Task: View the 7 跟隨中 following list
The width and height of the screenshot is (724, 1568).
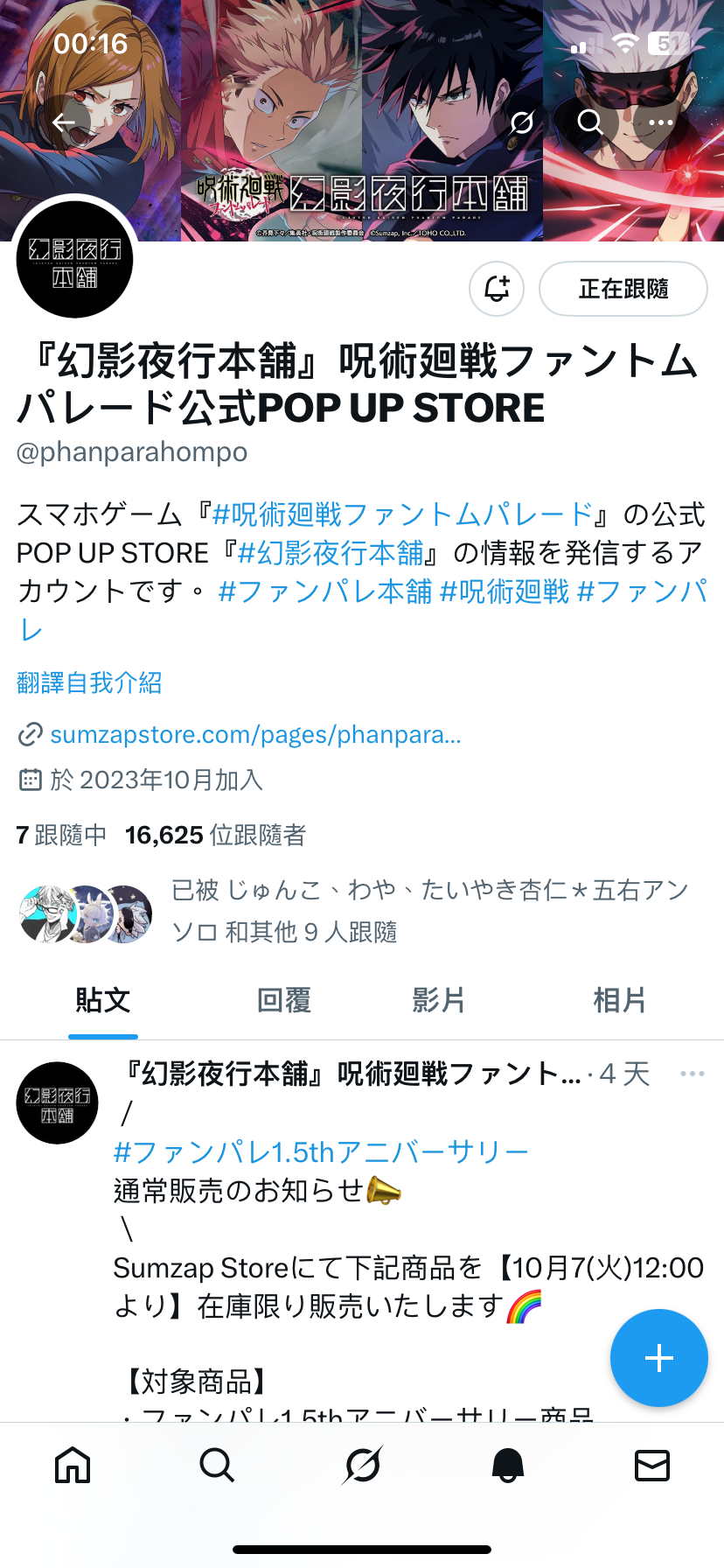Action: [61, 835]
